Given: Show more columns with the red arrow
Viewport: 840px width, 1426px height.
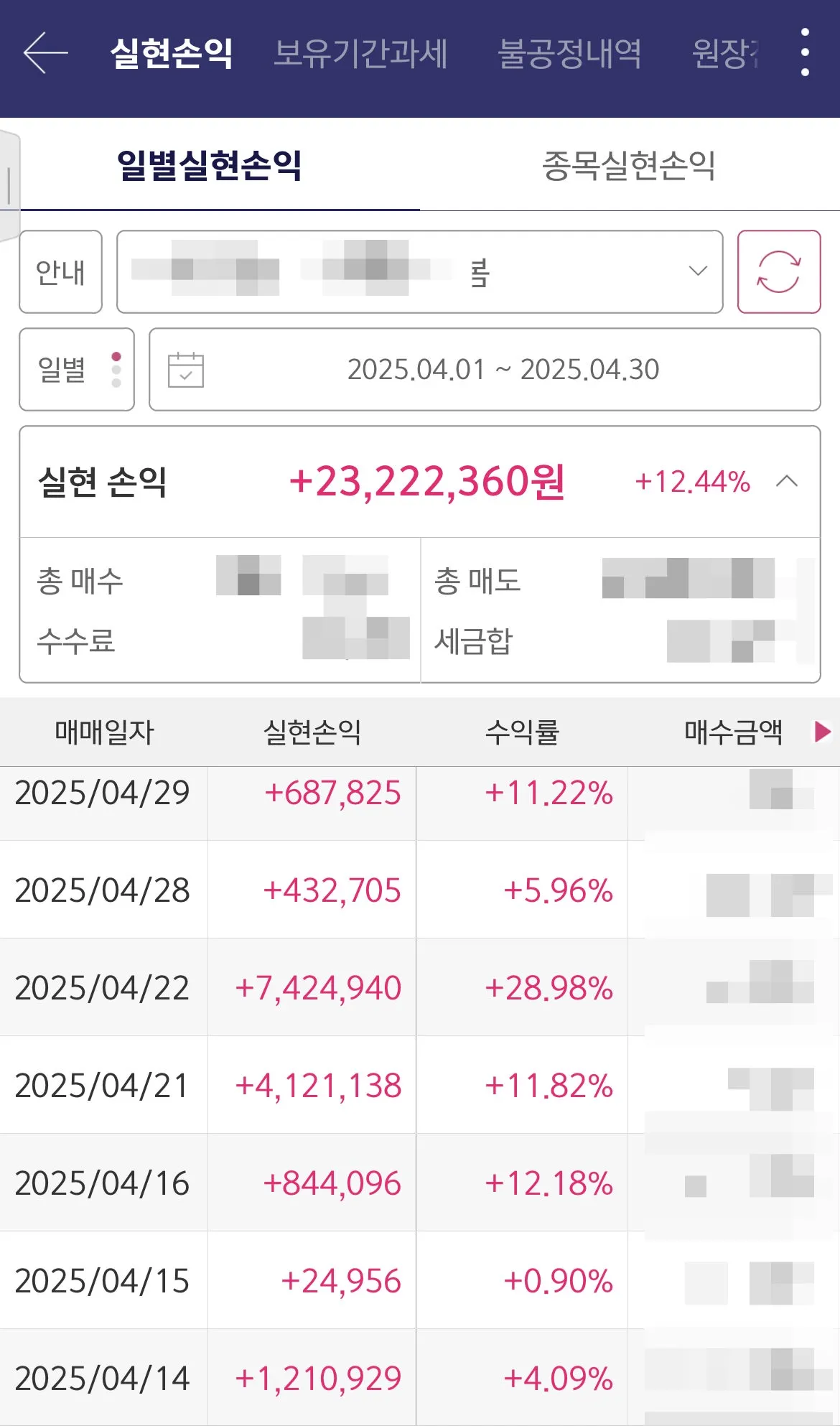Looking at the screenshot, I should [x=823, y=732].
